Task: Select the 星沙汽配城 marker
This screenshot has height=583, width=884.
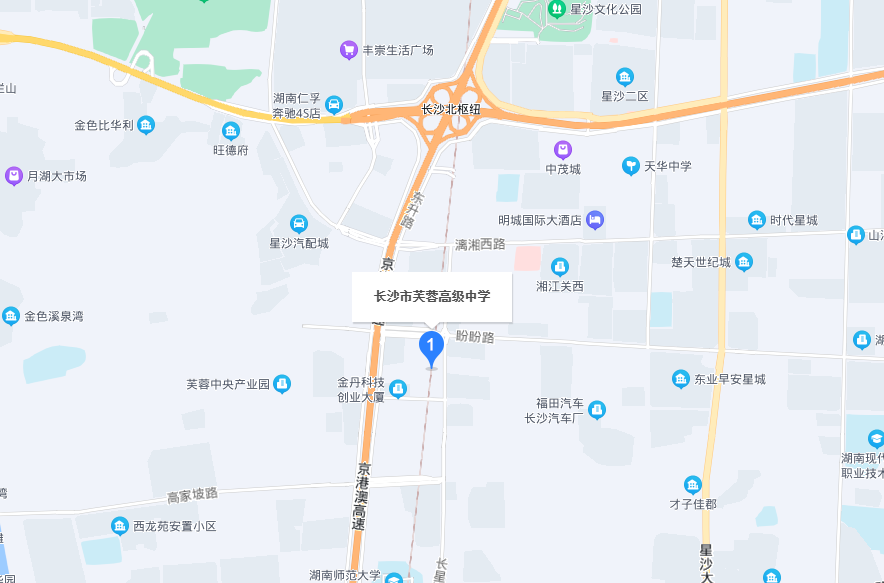Action: [298, 223]
